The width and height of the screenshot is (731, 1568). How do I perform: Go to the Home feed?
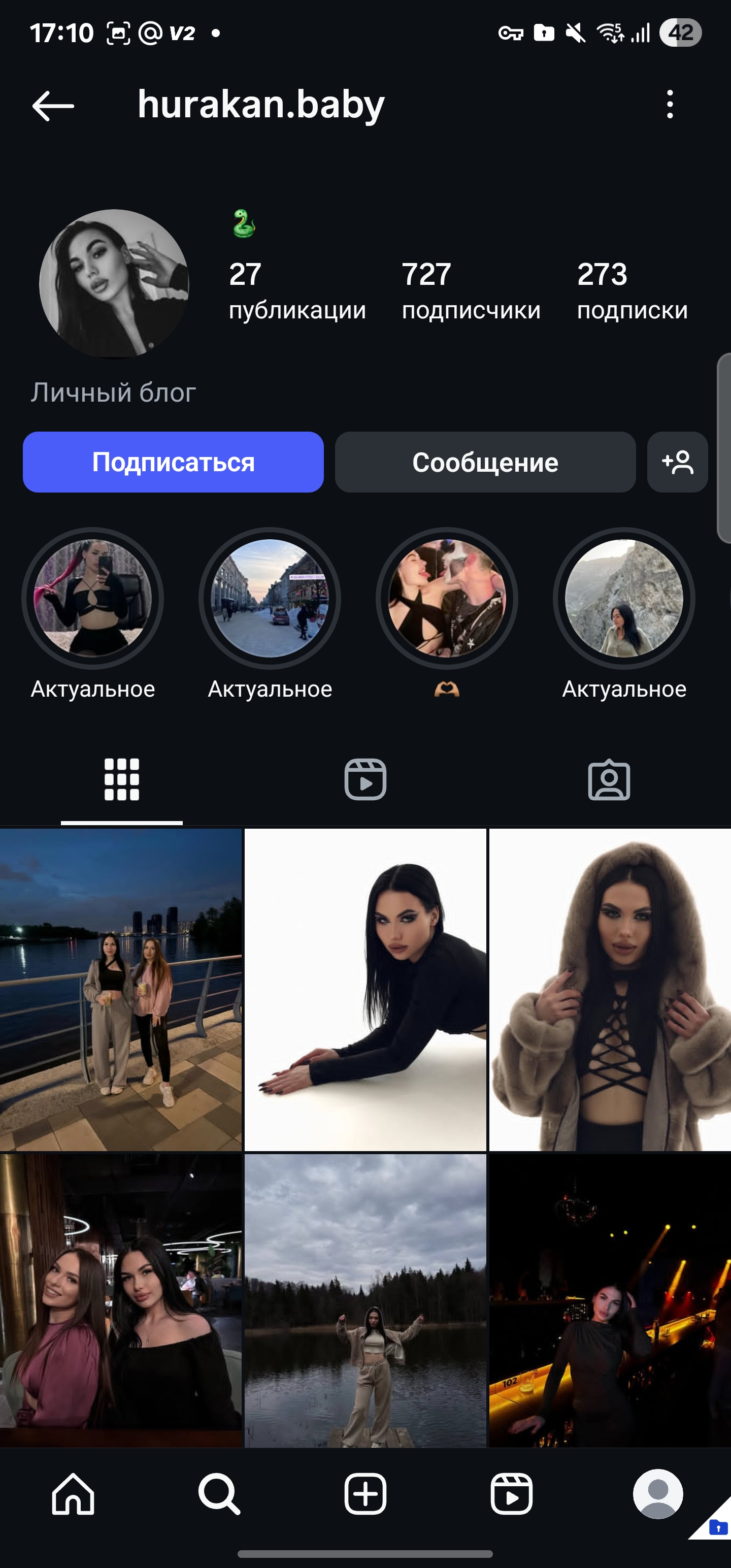[73, 1493]
